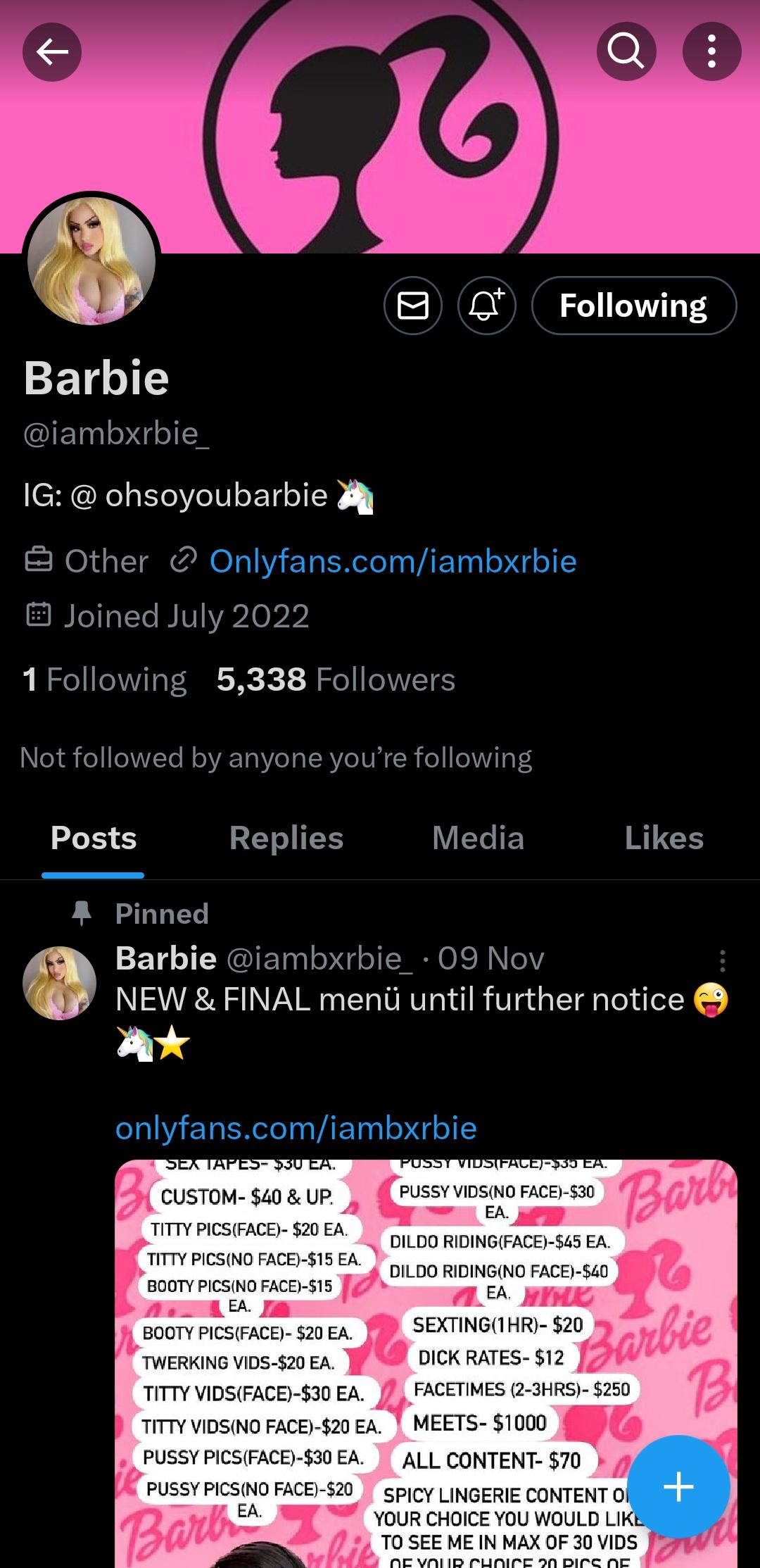Click the pin icon on the pinned post
The height and width of the screenshot is (1568, 760).
82,913
